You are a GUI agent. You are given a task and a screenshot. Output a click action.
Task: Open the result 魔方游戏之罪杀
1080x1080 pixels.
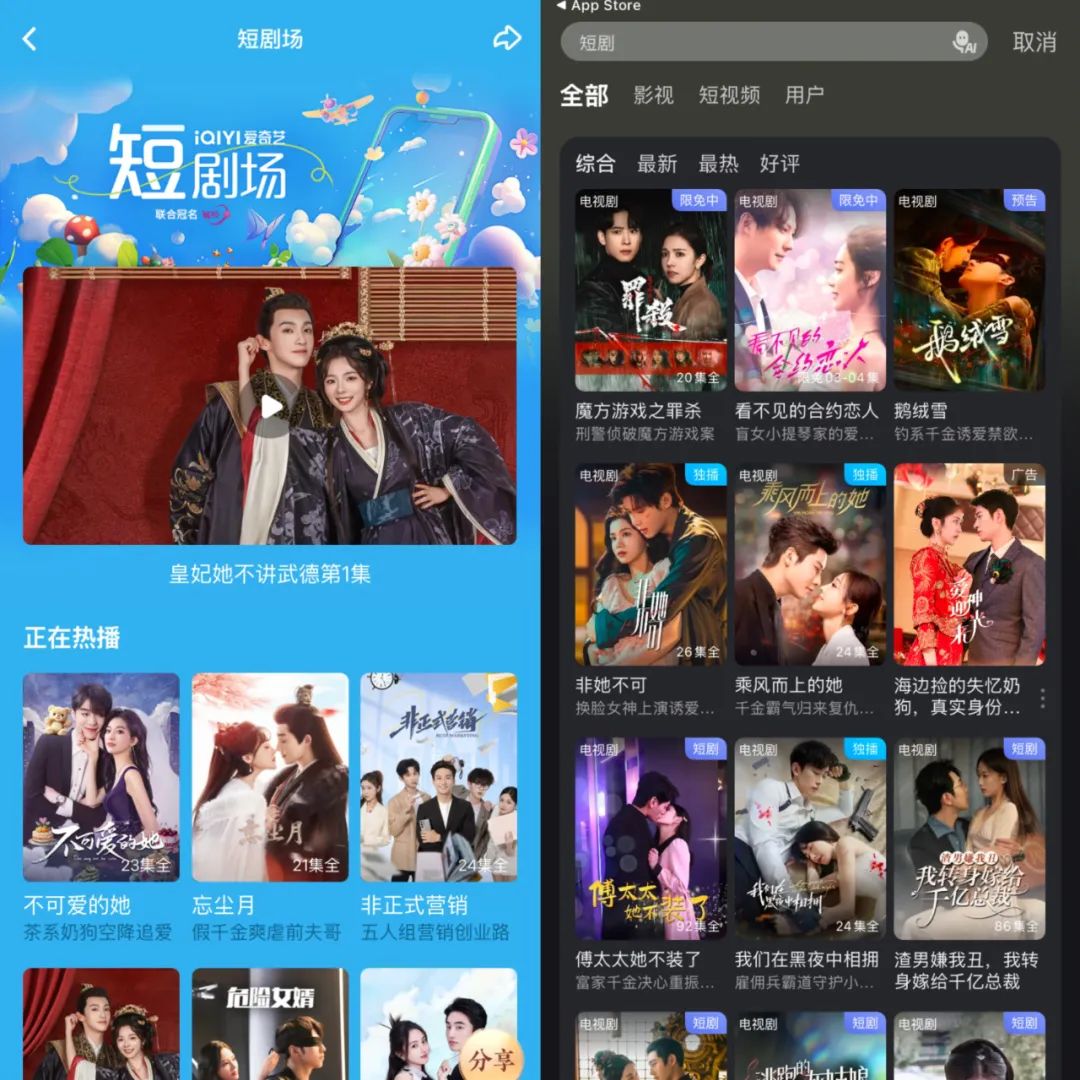point(651,290)
